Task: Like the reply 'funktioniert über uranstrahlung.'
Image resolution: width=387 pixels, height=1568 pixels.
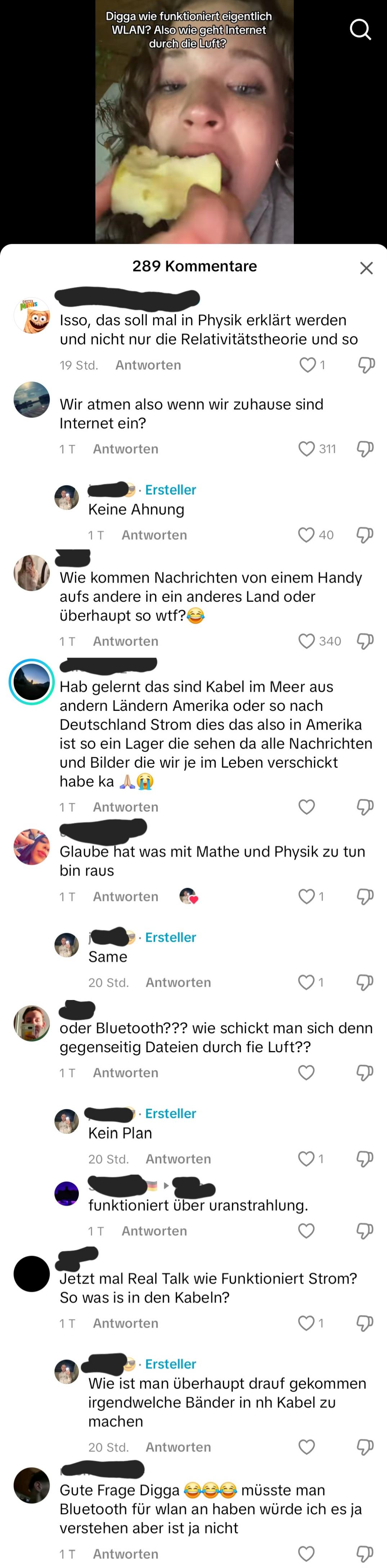Action: [306, 1231]
